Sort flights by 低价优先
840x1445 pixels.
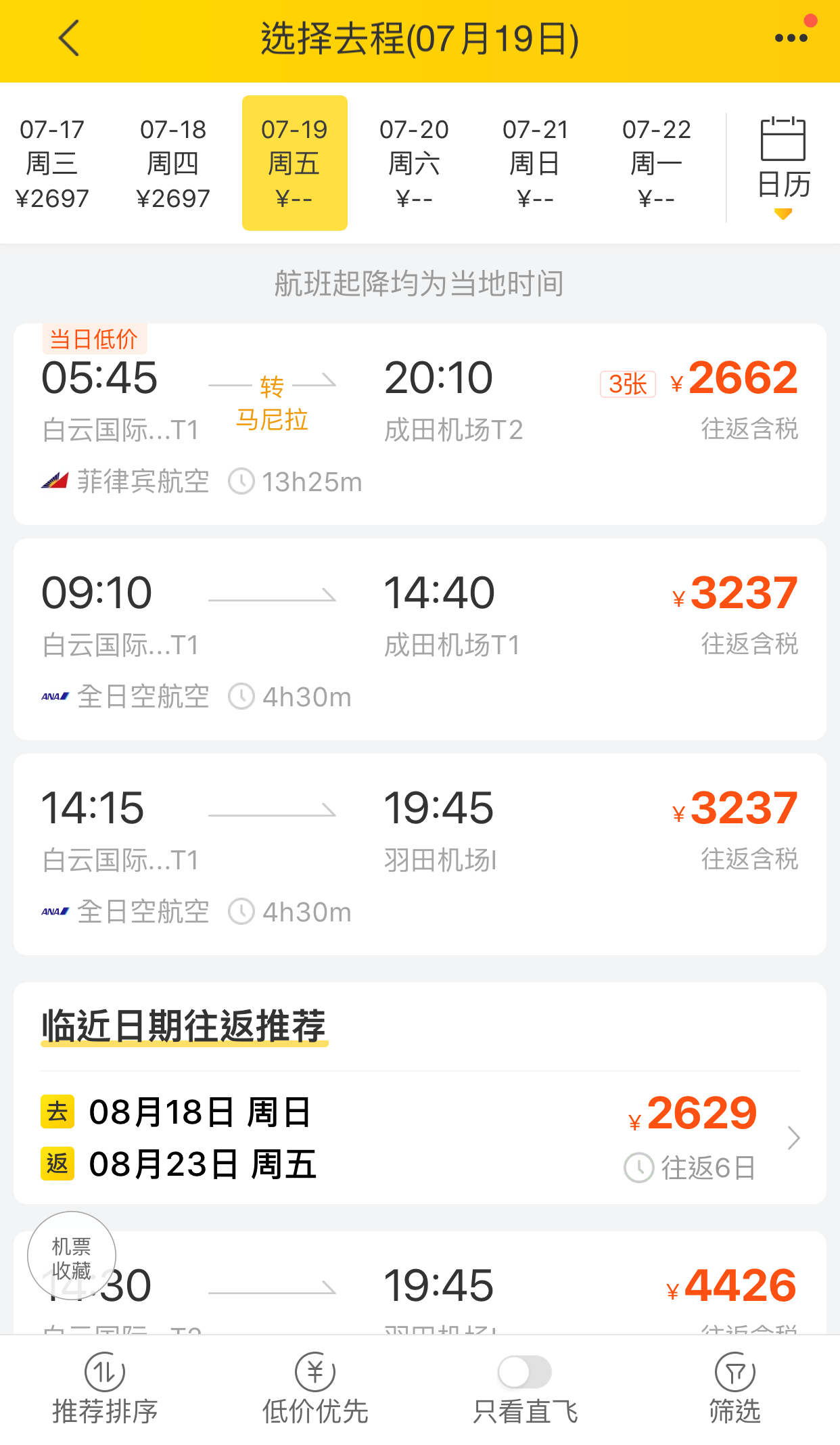coord(315,1390)
